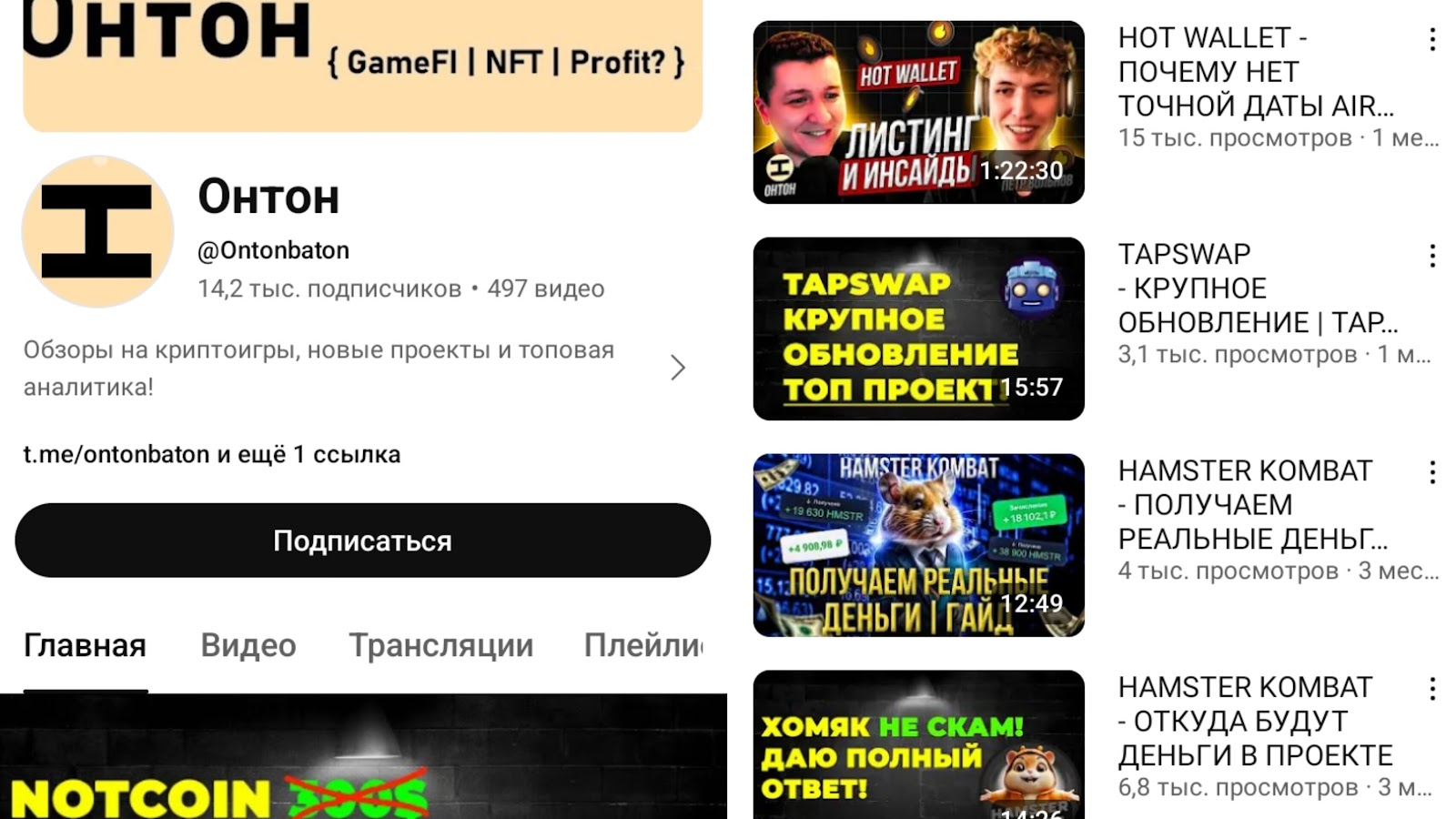This screenshot has height=819, width=1456.
Task: Open menu for Hamster Kombat реальные деньги
Action: pos(1432,472)
